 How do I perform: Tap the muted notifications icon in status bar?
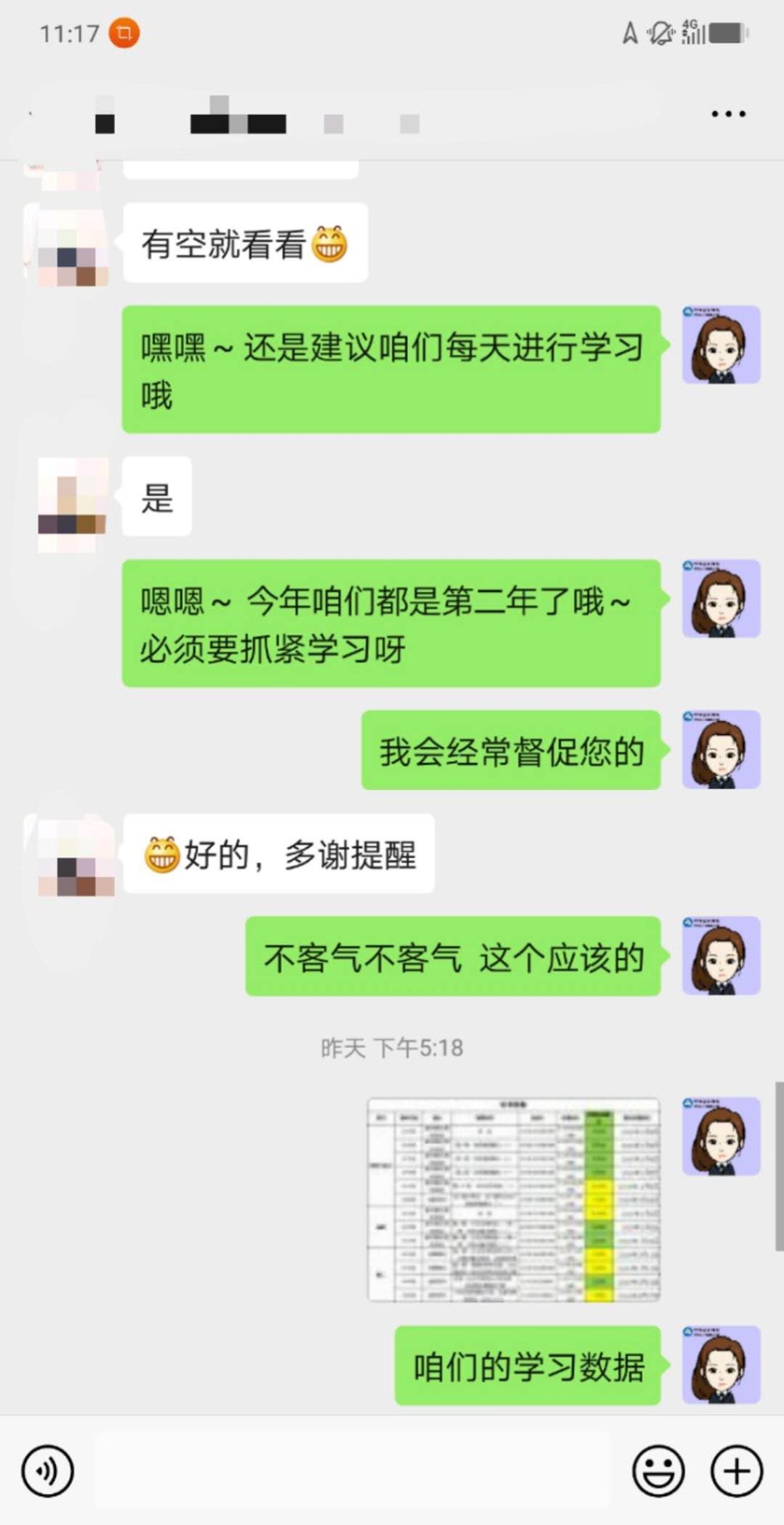(x=663, y=31)
